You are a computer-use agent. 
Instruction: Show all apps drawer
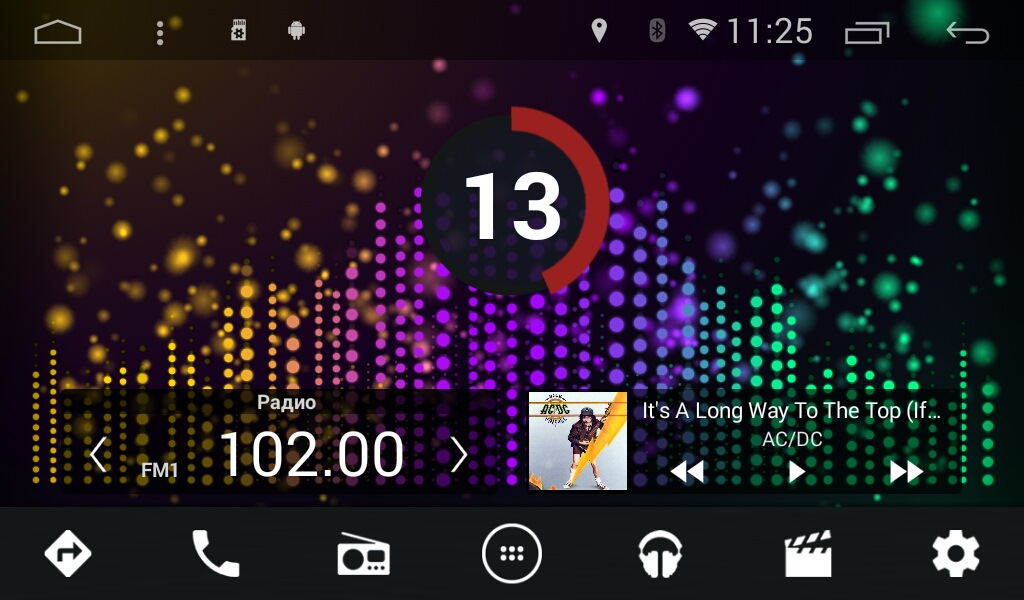pos(512,553)
